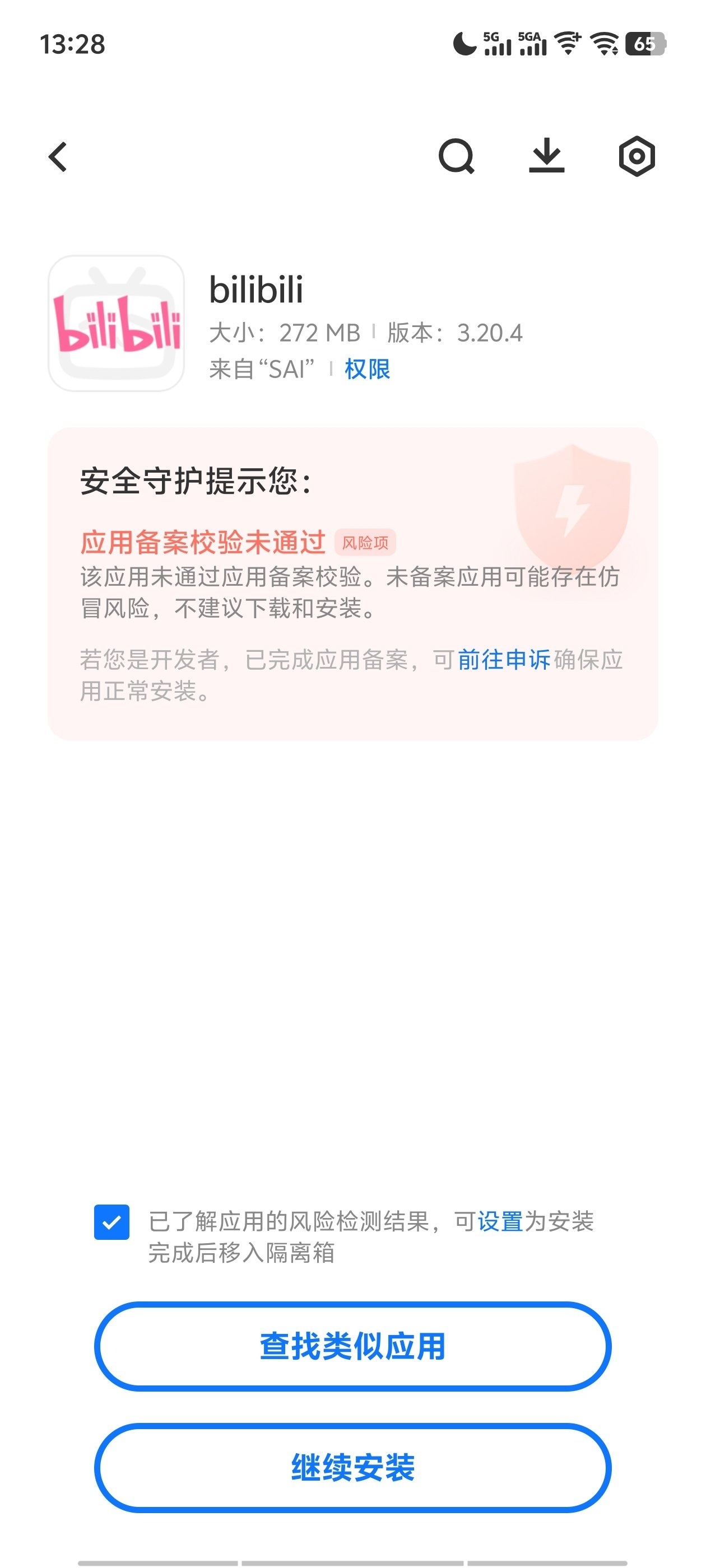This screenshot has width=706, height=1568.
Task: Open search from the top bar
Action: click(x=456, y=157)
